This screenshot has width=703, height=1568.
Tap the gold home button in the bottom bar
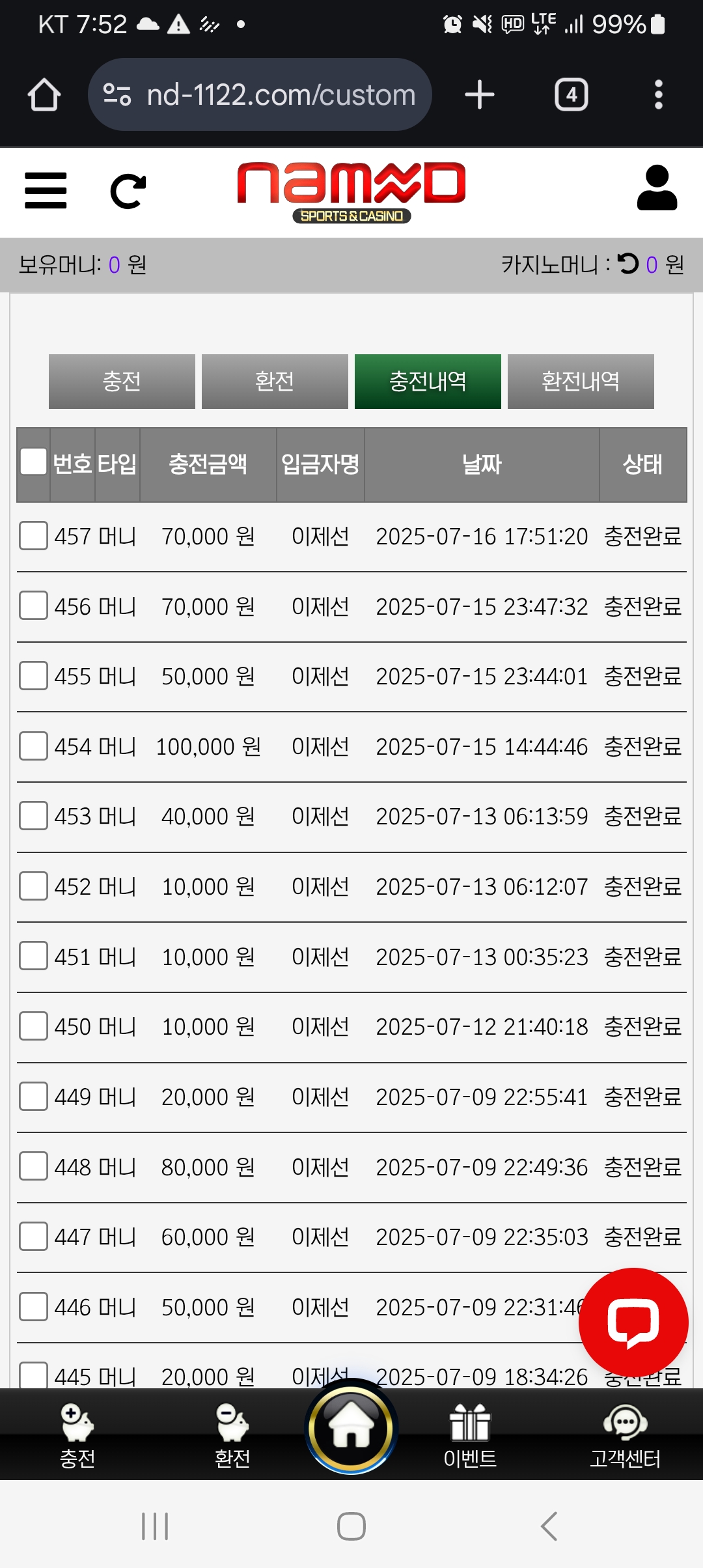pyautogui.click(x=351, y=1429)
